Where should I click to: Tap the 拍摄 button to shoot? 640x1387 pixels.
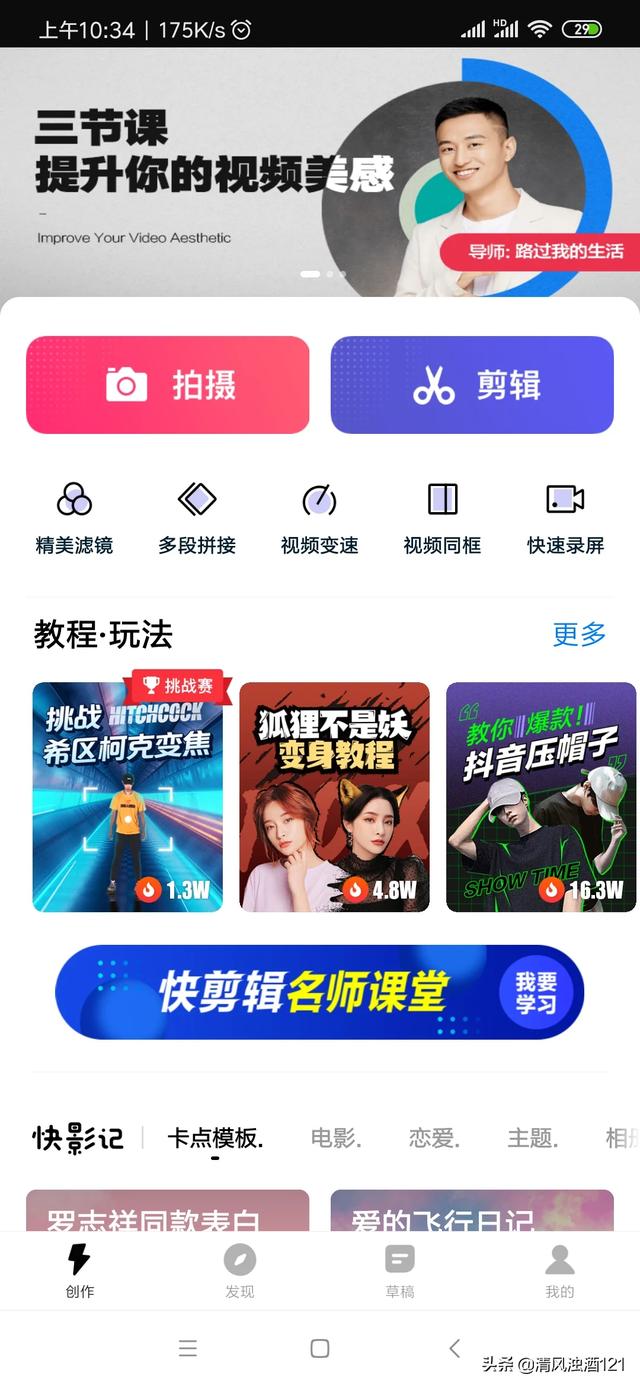tap(168, 385)
